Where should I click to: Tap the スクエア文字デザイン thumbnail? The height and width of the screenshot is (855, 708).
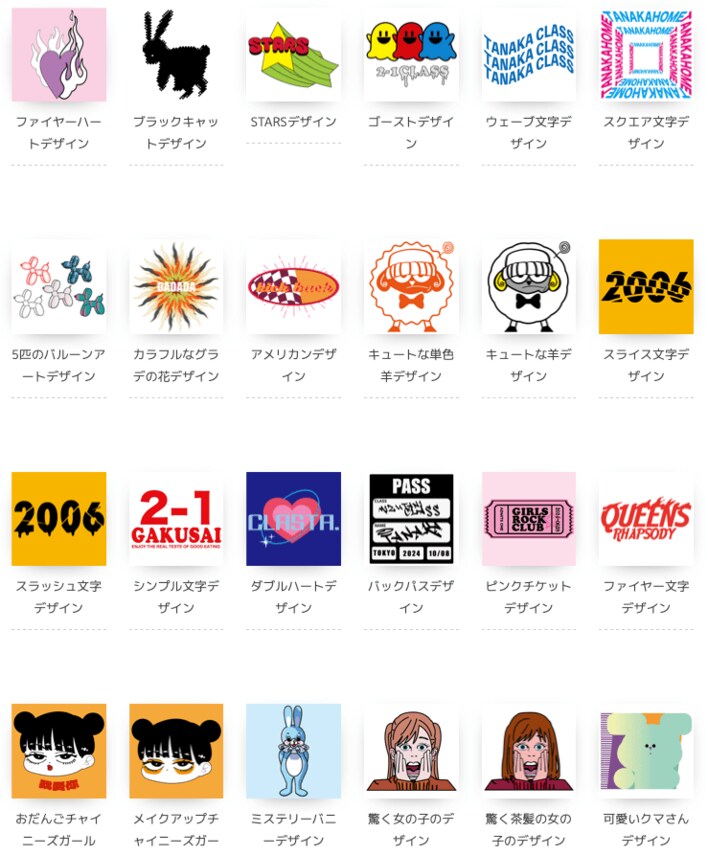646,55
